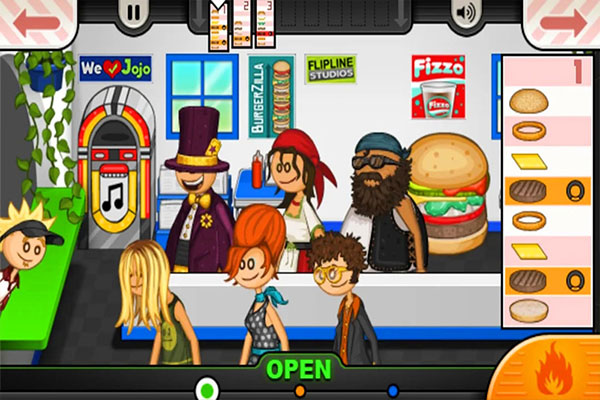Select order ticket number 3 on the line
The width and height of the screenshot is (600, 400).
(x=265, y=24)
